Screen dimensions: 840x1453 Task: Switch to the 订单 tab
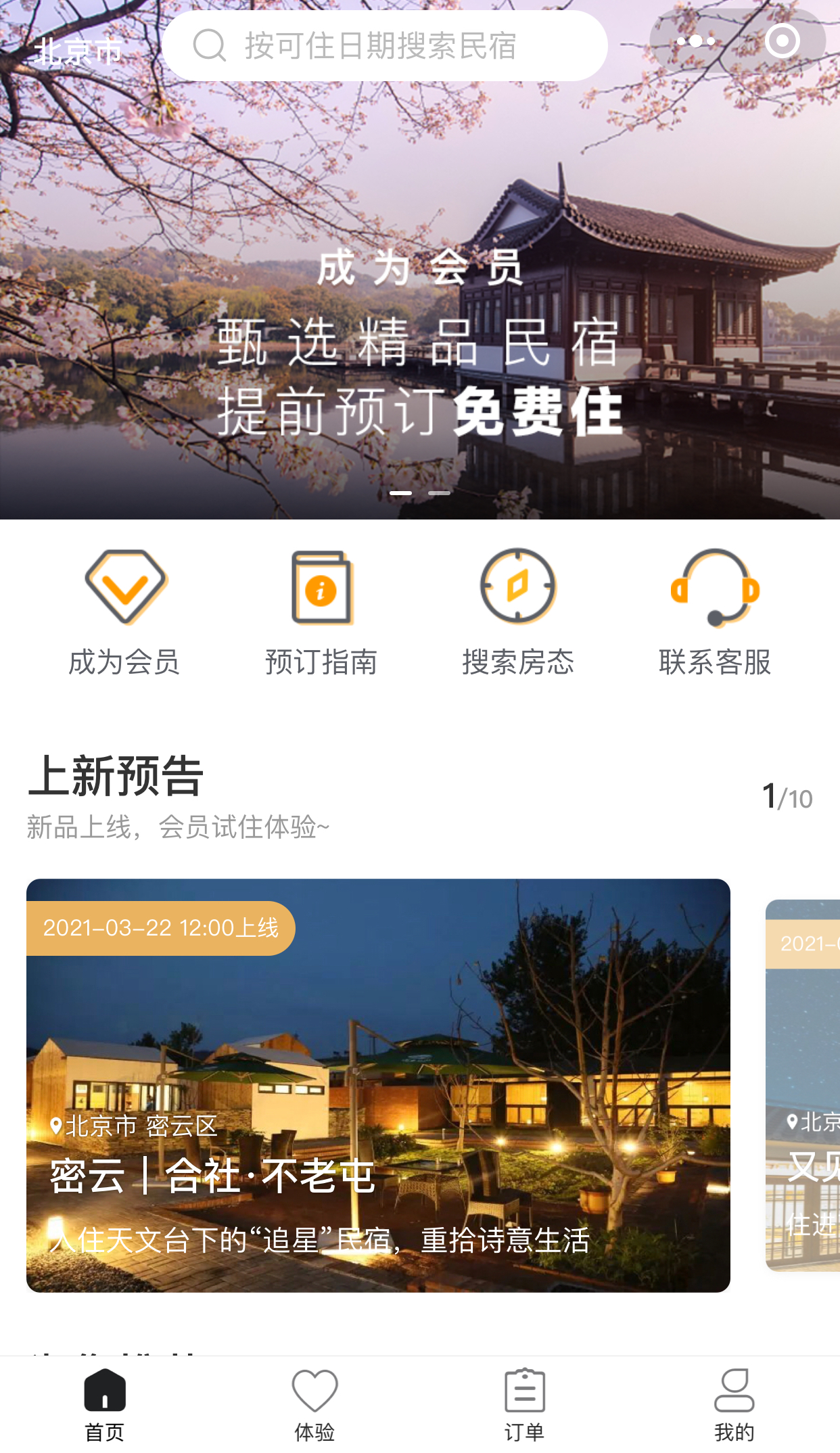click(524, 1404)
